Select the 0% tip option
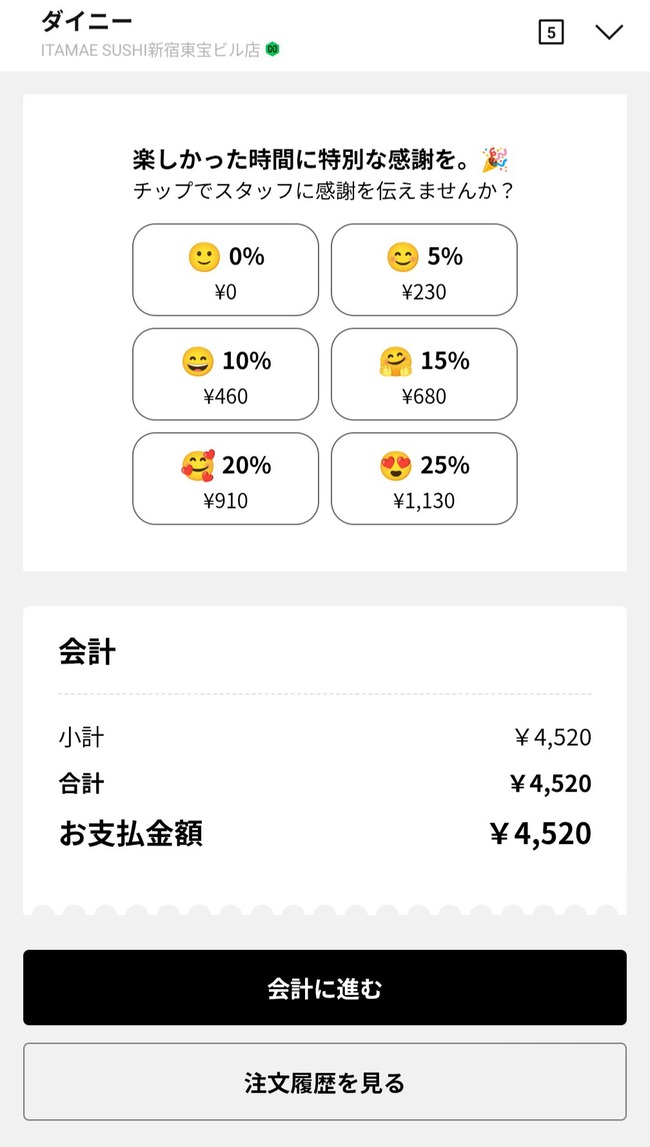 pyautogui.click(x=225, y=270)
